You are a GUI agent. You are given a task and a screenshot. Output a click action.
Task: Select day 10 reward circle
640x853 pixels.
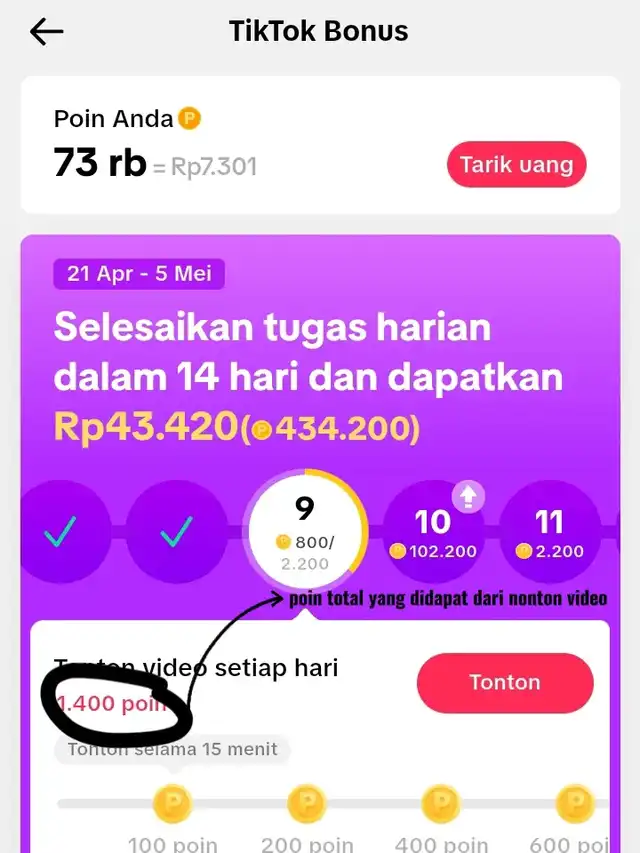click(x=433, y=533)
